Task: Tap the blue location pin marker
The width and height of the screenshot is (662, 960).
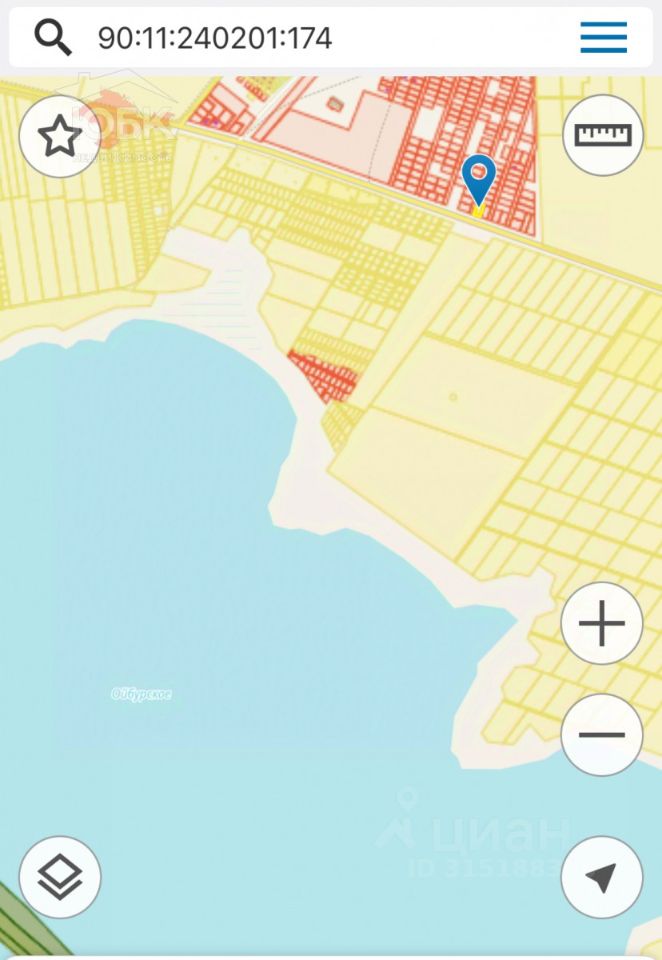Action: (479, 178)
